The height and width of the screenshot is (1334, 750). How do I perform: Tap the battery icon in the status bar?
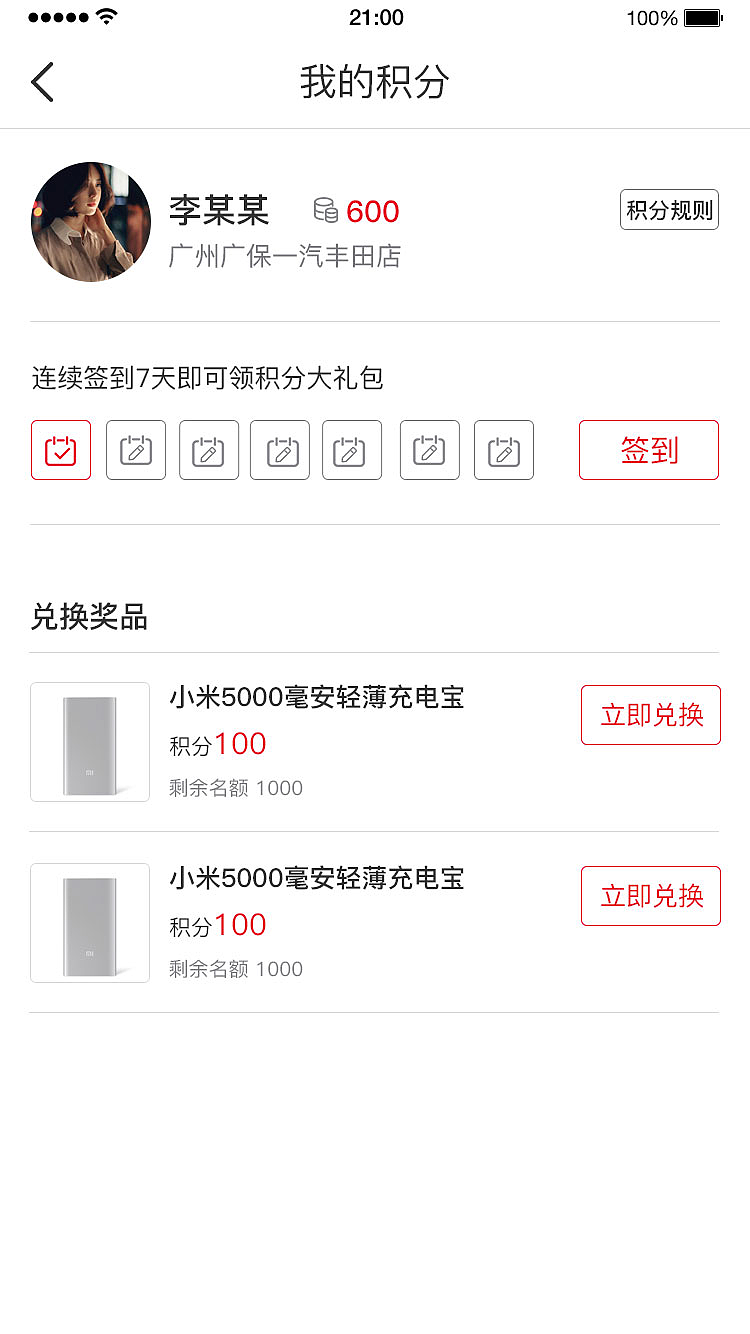coord(706,16)
